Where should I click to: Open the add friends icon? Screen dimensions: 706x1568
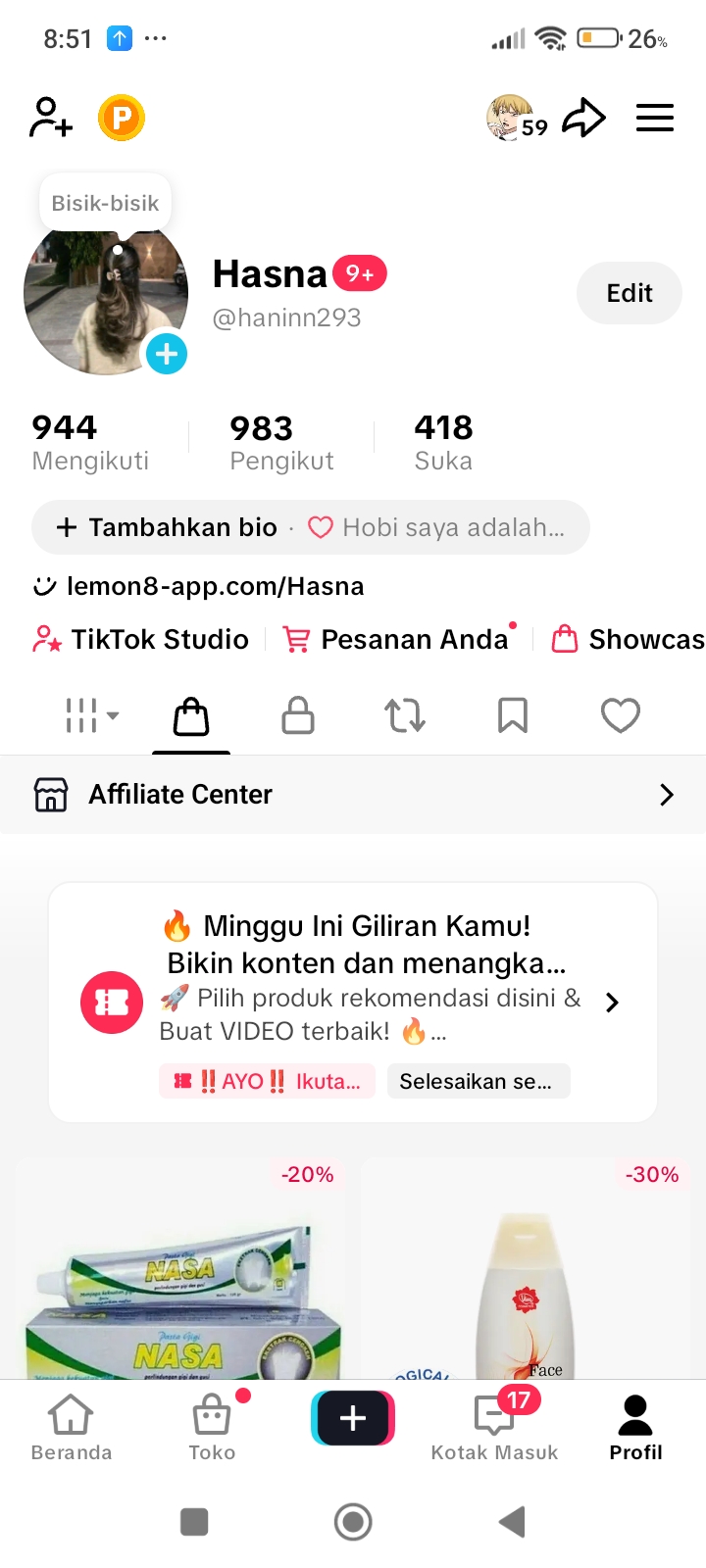[51, 118]
